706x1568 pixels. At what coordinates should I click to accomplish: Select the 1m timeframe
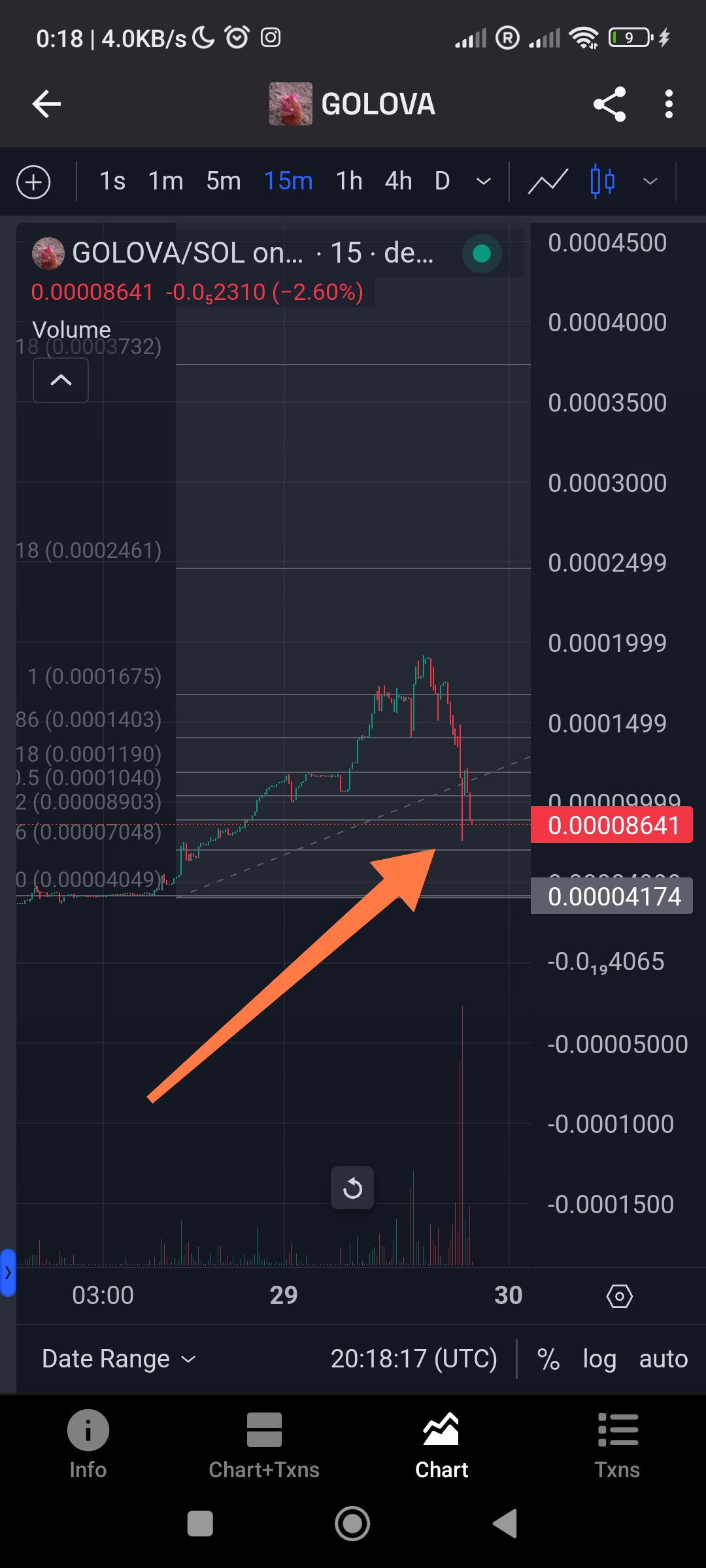(165, 181)
